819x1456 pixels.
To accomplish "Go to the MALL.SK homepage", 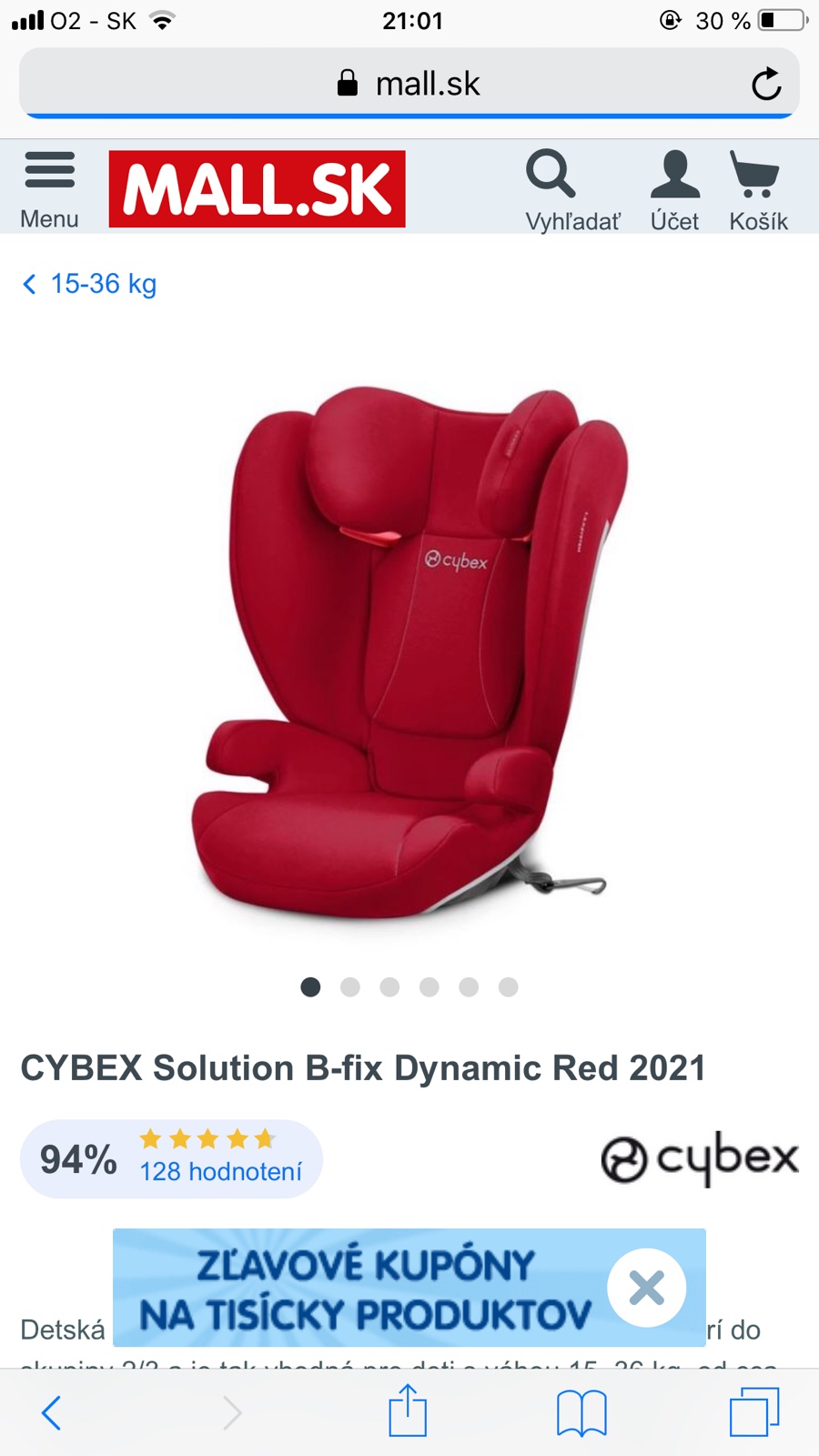I will click(257, 189).
